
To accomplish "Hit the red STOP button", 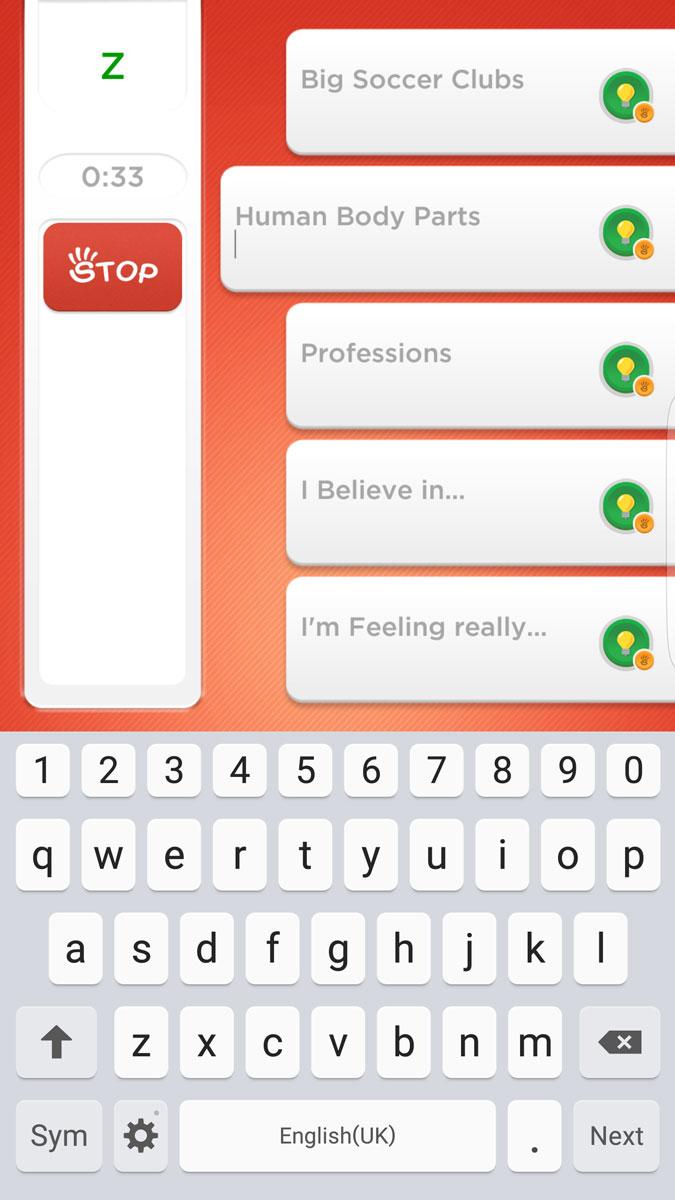I will (112, 268).
